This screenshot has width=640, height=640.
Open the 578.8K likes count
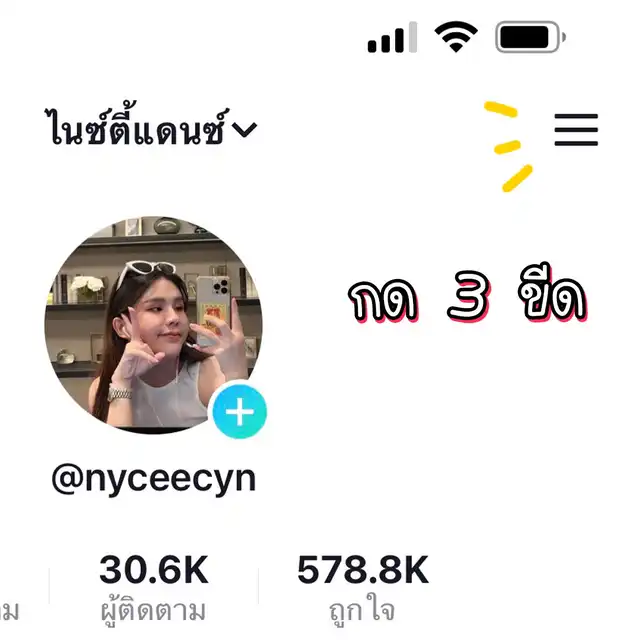[x=363, y=587]
